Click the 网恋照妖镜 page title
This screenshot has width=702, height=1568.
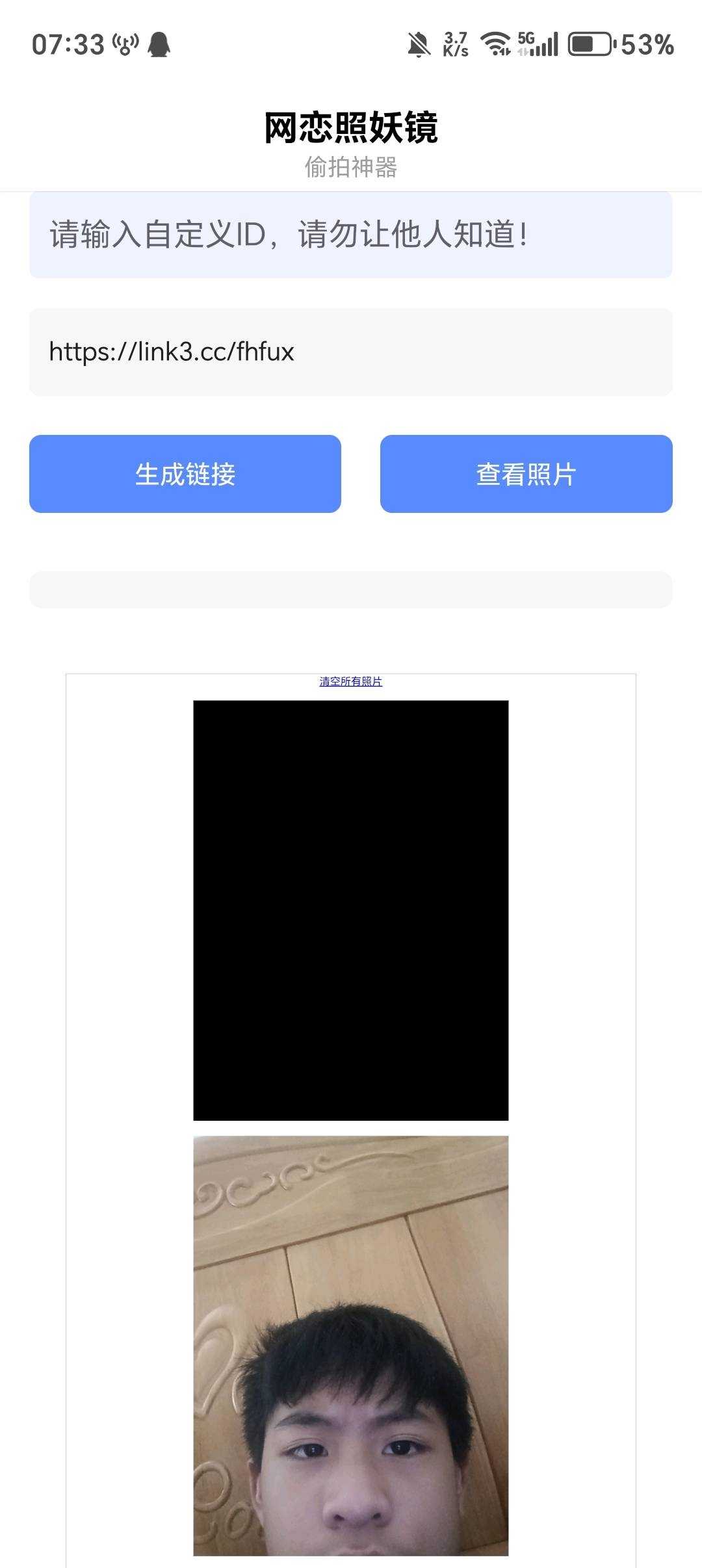coord(351,126)
